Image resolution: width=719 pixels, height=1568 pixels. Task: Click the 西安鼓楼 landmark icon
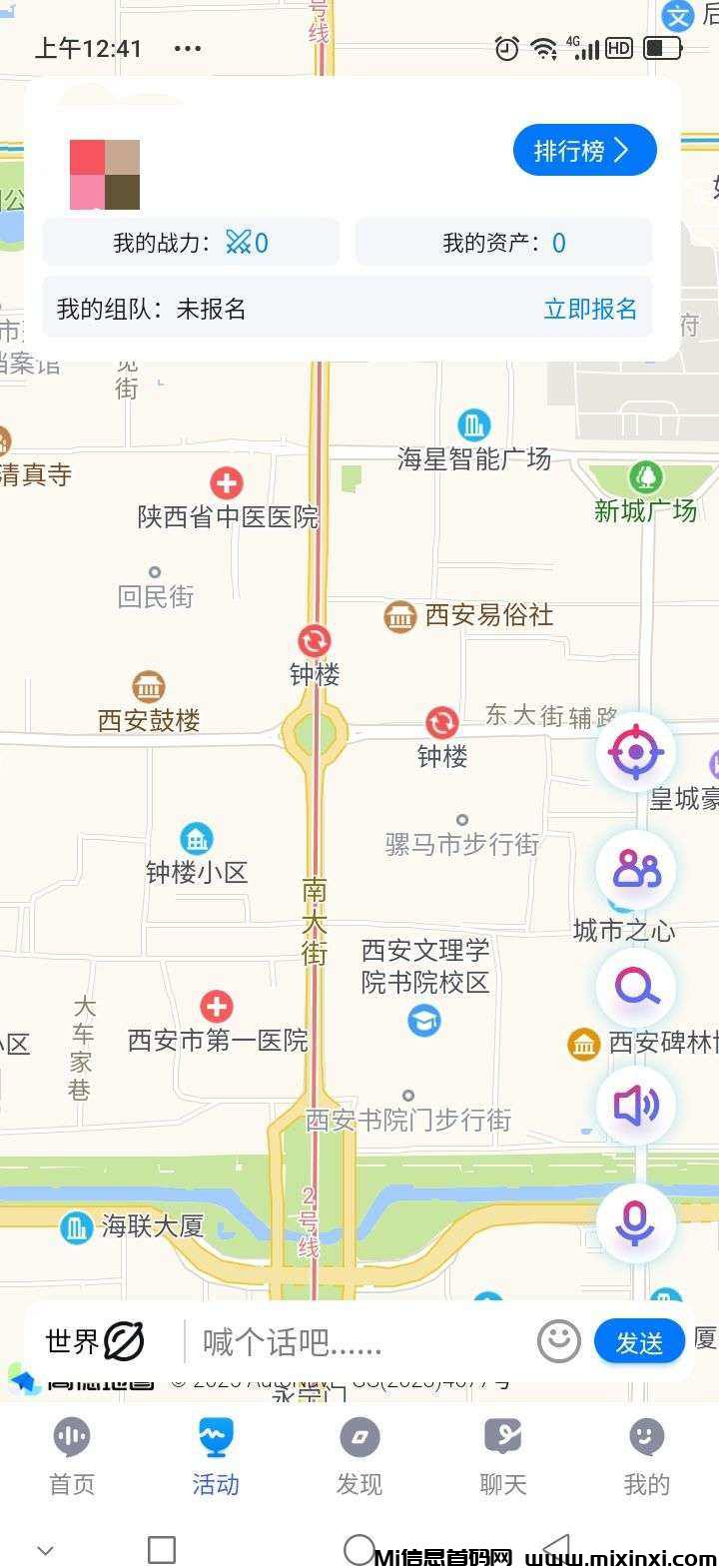coord(147,687)
